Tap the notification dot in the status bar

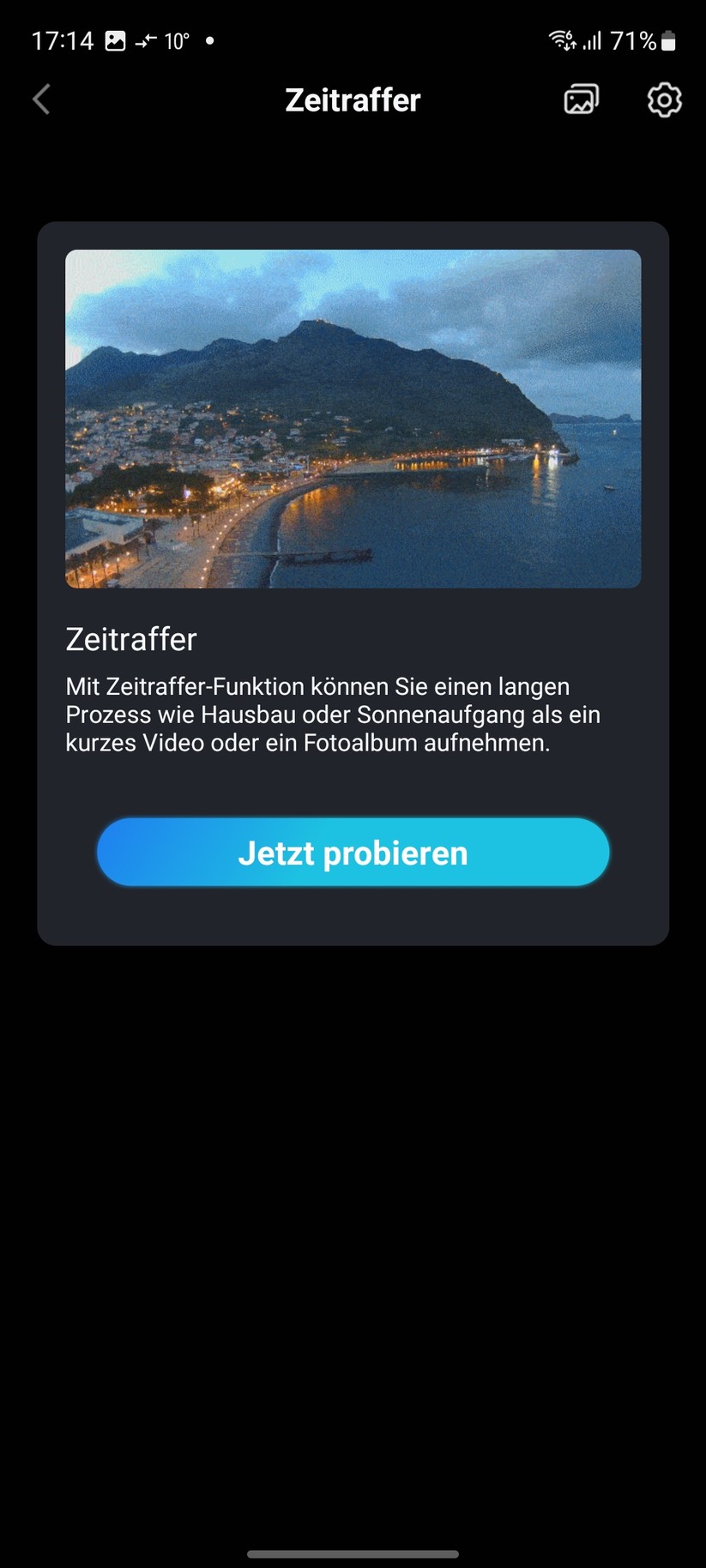click(x=208, y=40)
